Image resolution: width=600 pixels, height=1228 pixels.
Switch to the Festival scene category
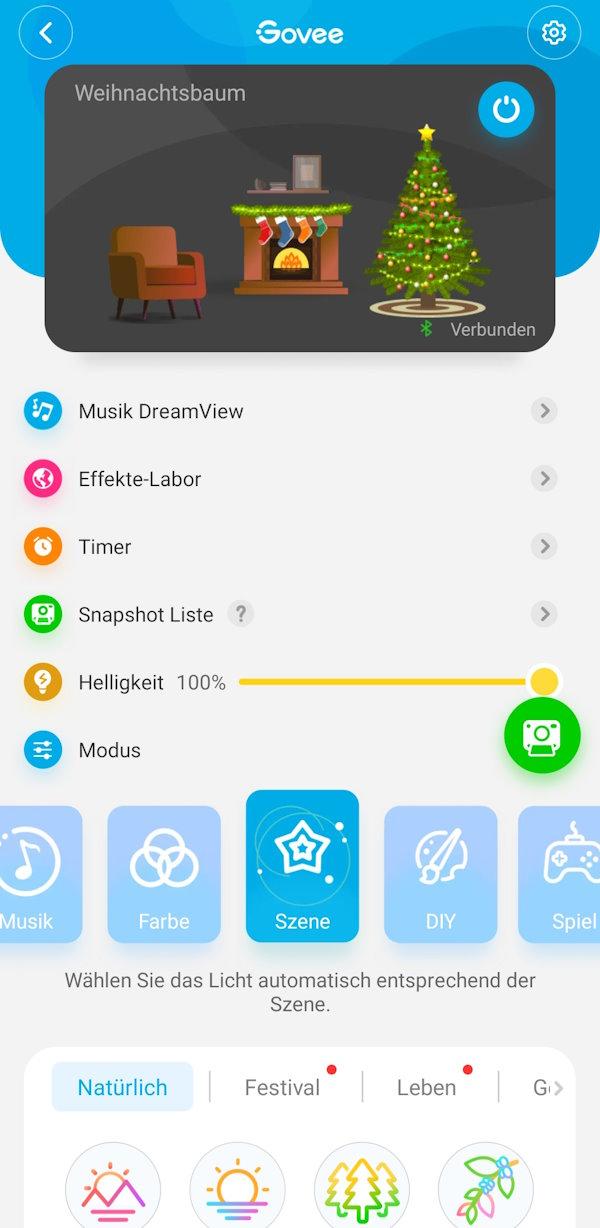(283, 1087)
